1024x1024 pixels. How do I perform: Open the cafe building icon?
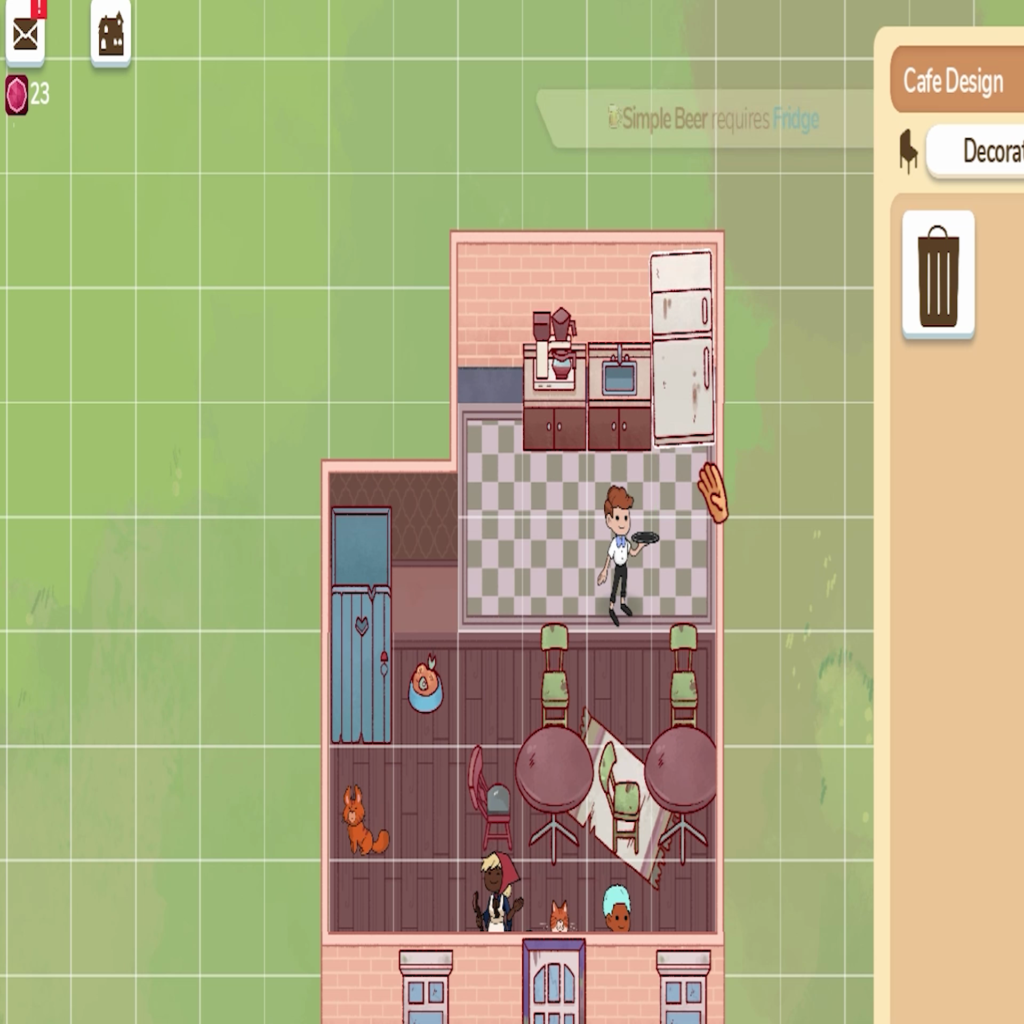pos(111,34)
